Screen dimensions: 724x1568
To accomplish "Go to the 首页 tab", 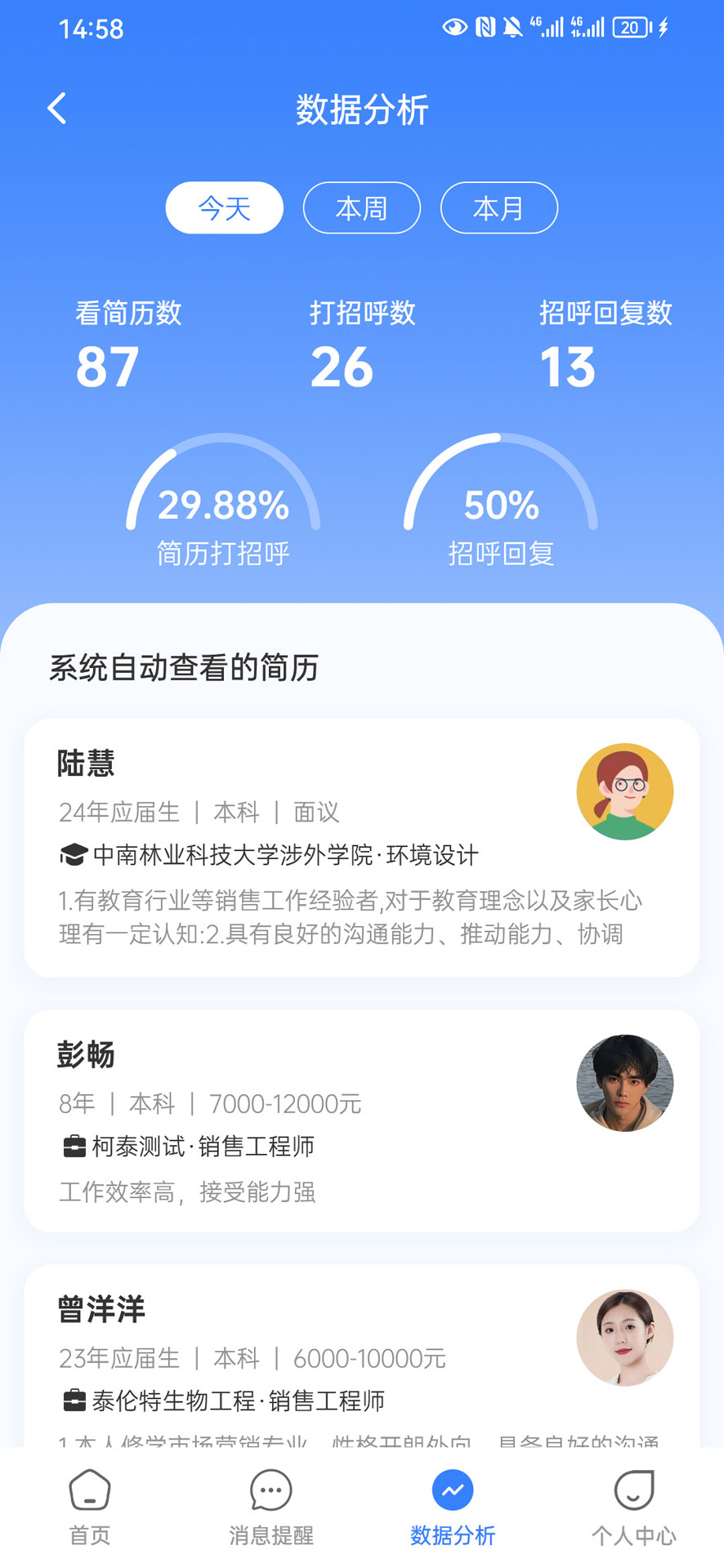I will (x=90, y=1508).
